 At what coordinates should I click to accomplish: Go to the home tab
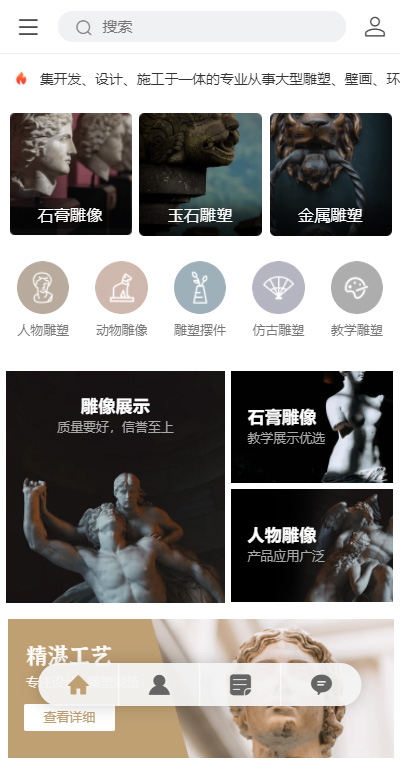[79, 685]
